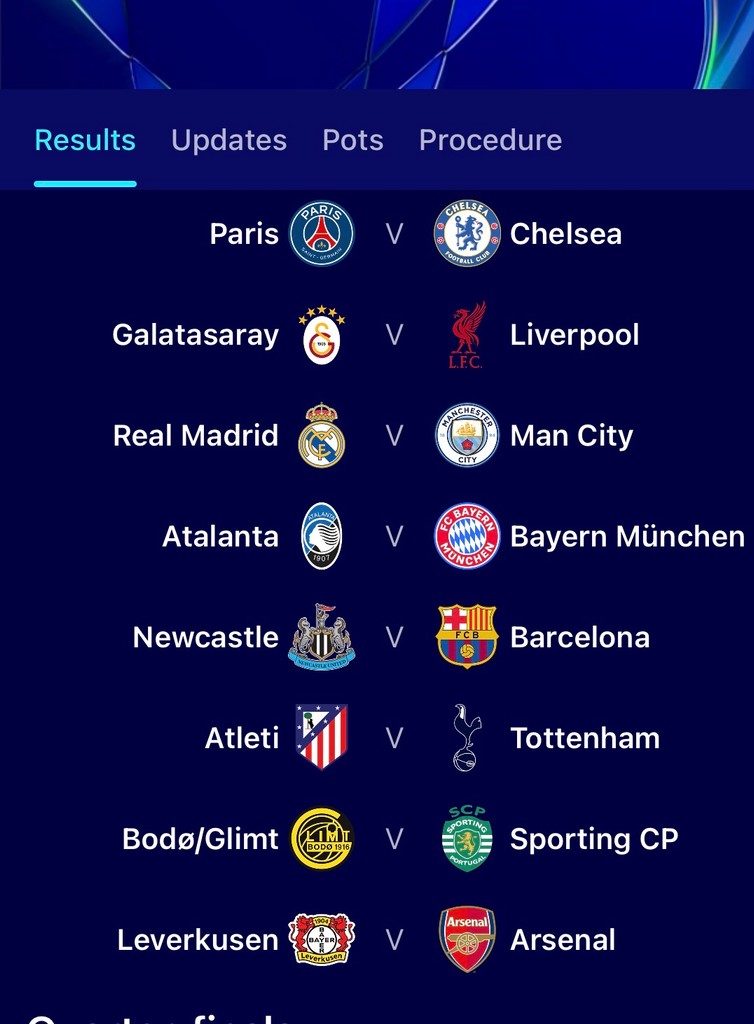View the Atleti v Tottenham match
754x1024 pixels.
tap(395, 738)
